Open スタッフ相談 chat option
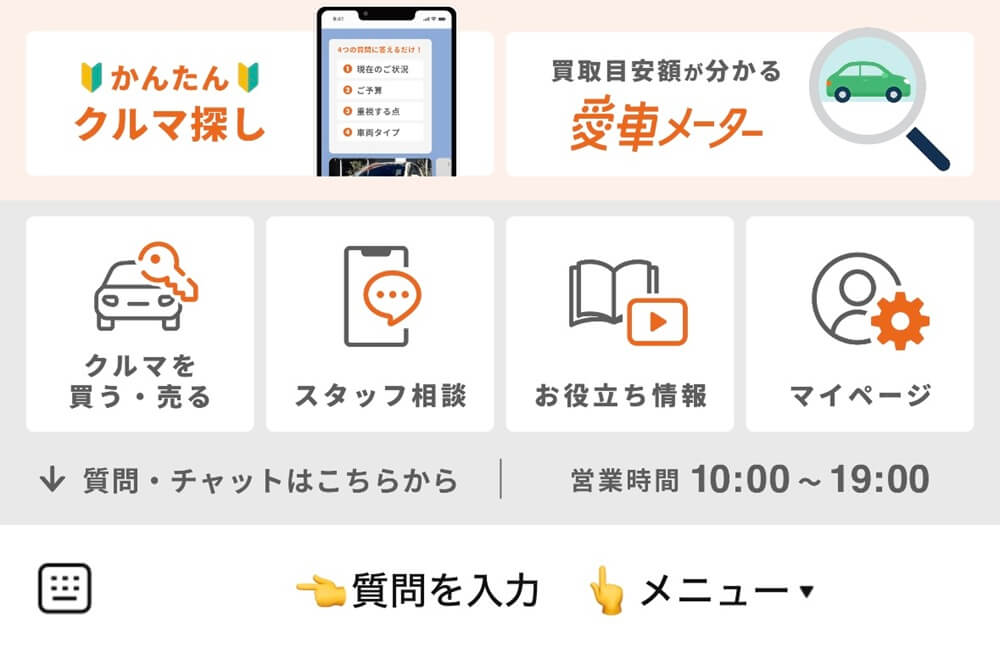The image size is (1000, 659). [380, 324]
